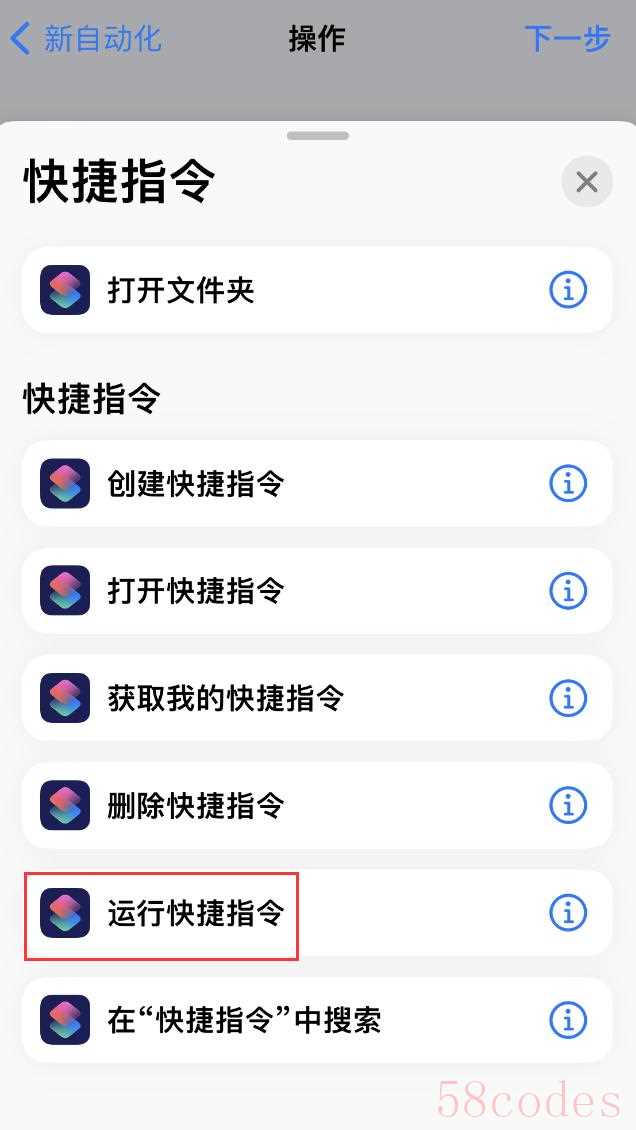The image size is (636, 1130).
Task: Show info for 获取我的快捷指令
Action: 568,698
